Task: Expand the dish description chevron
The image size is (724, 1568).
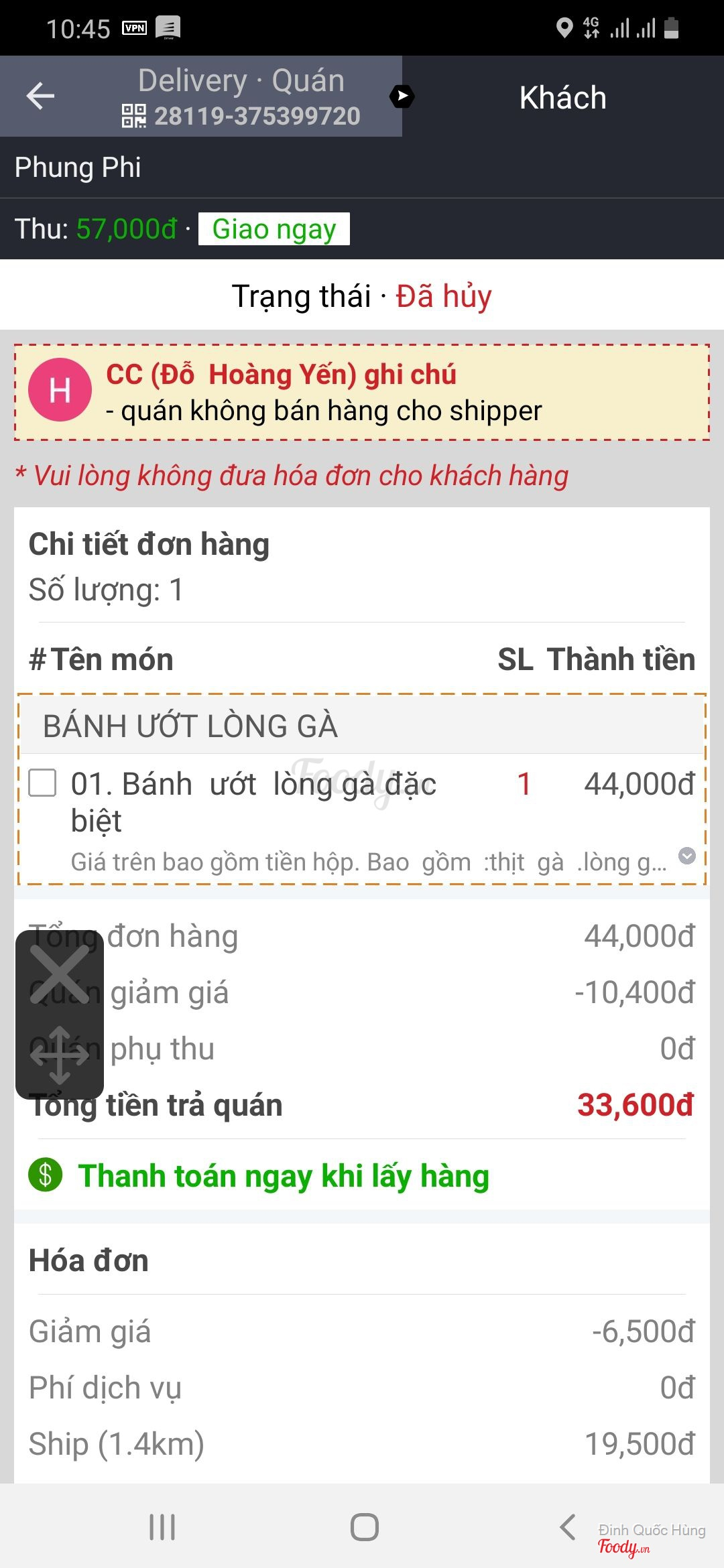Action: pos(687,856)
